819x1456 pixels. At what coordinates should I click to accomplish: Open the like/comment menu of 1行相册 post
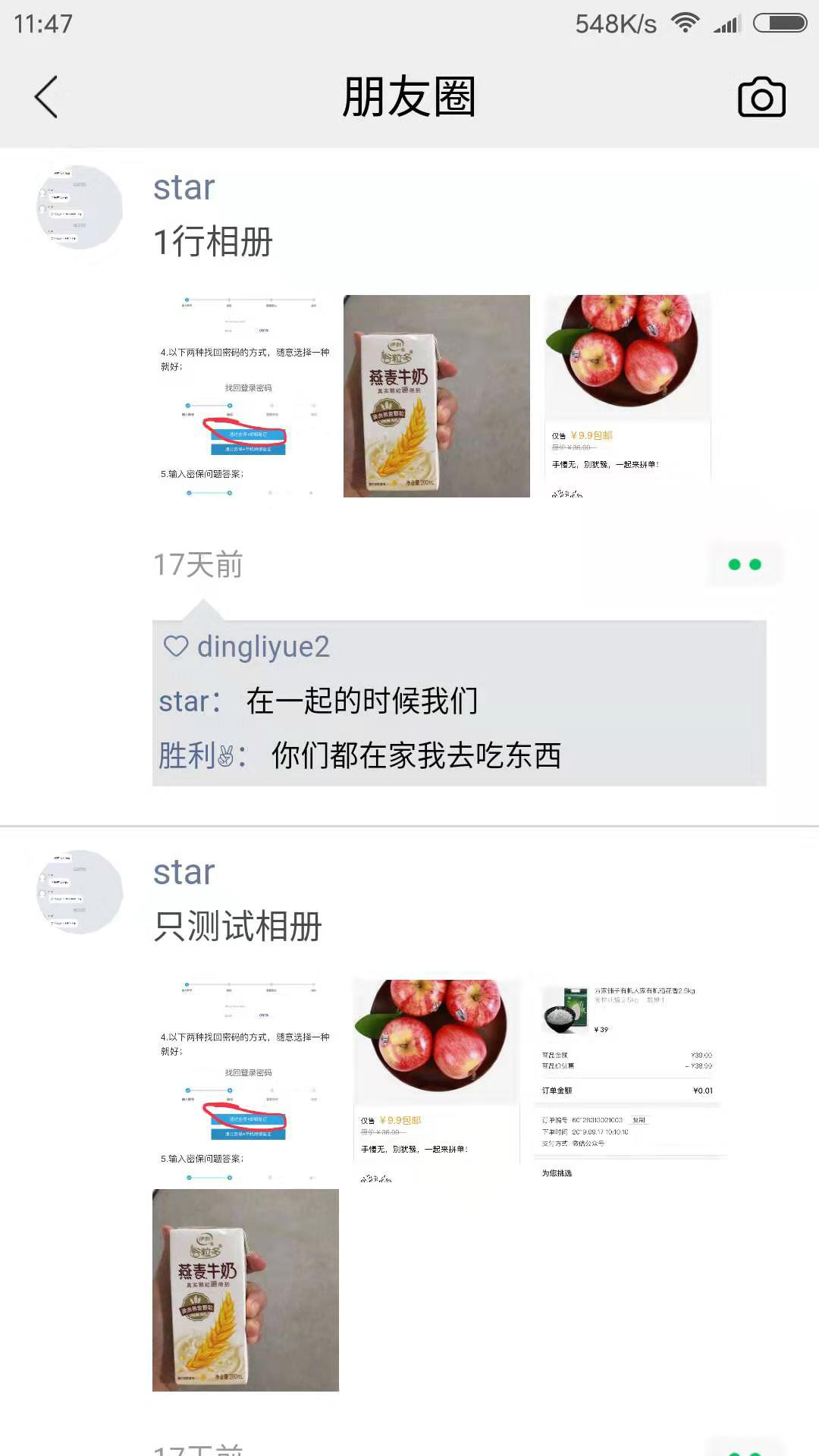click(x=744, y=564)
